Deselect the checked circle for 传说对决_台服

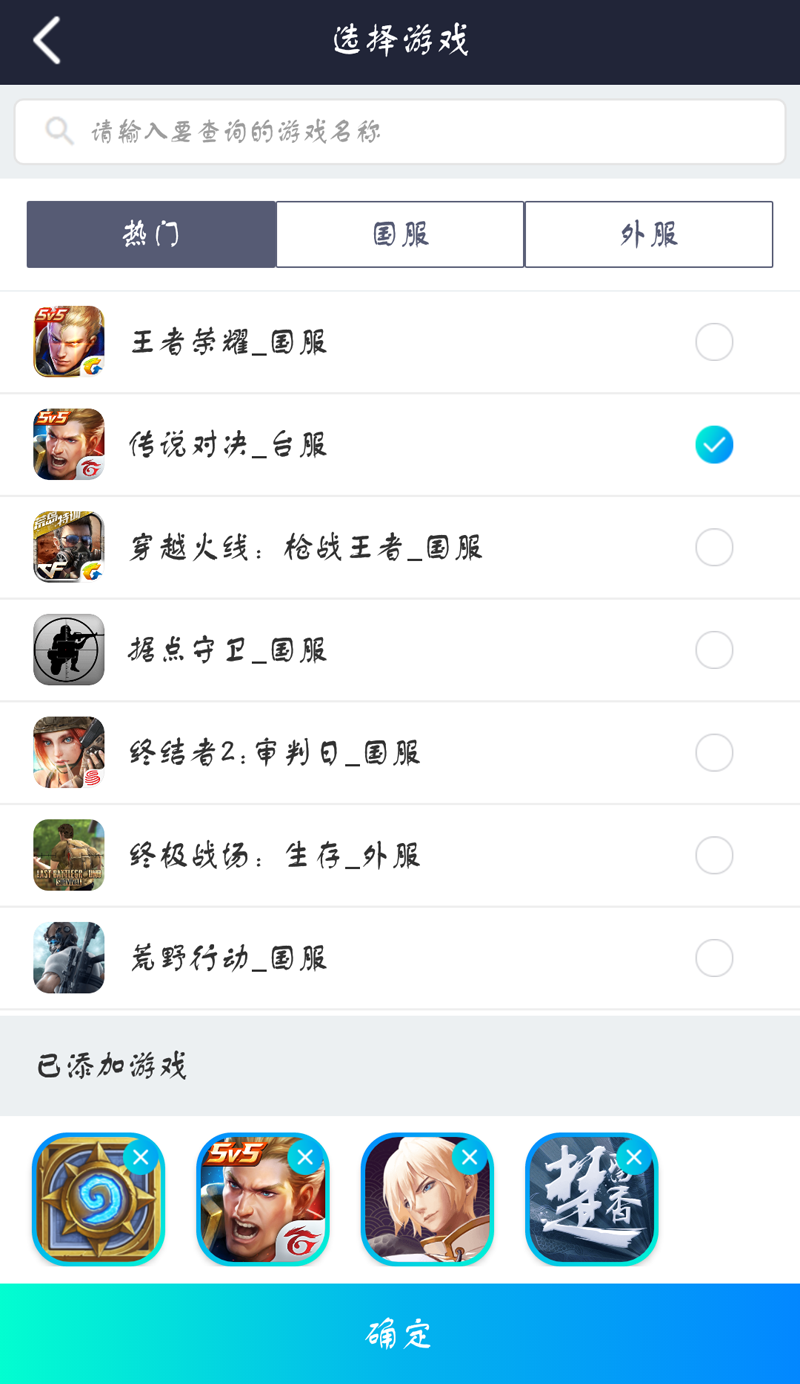click(x=714, y=445)
